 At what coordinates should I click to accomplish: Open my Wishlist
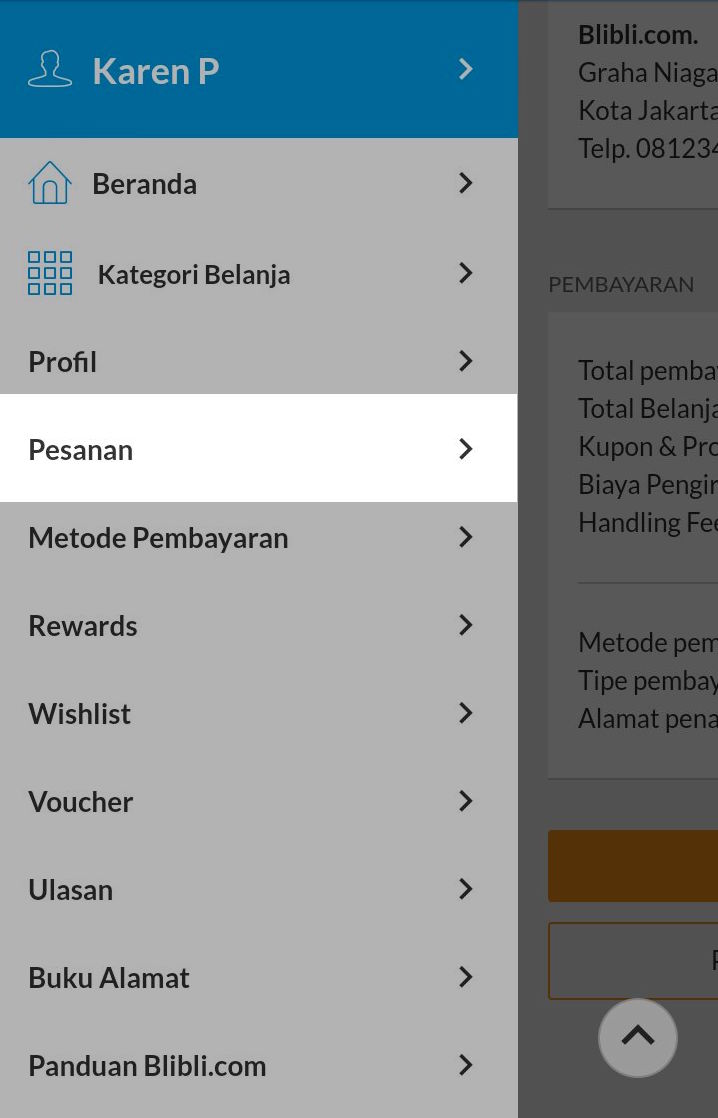point(258,714)
